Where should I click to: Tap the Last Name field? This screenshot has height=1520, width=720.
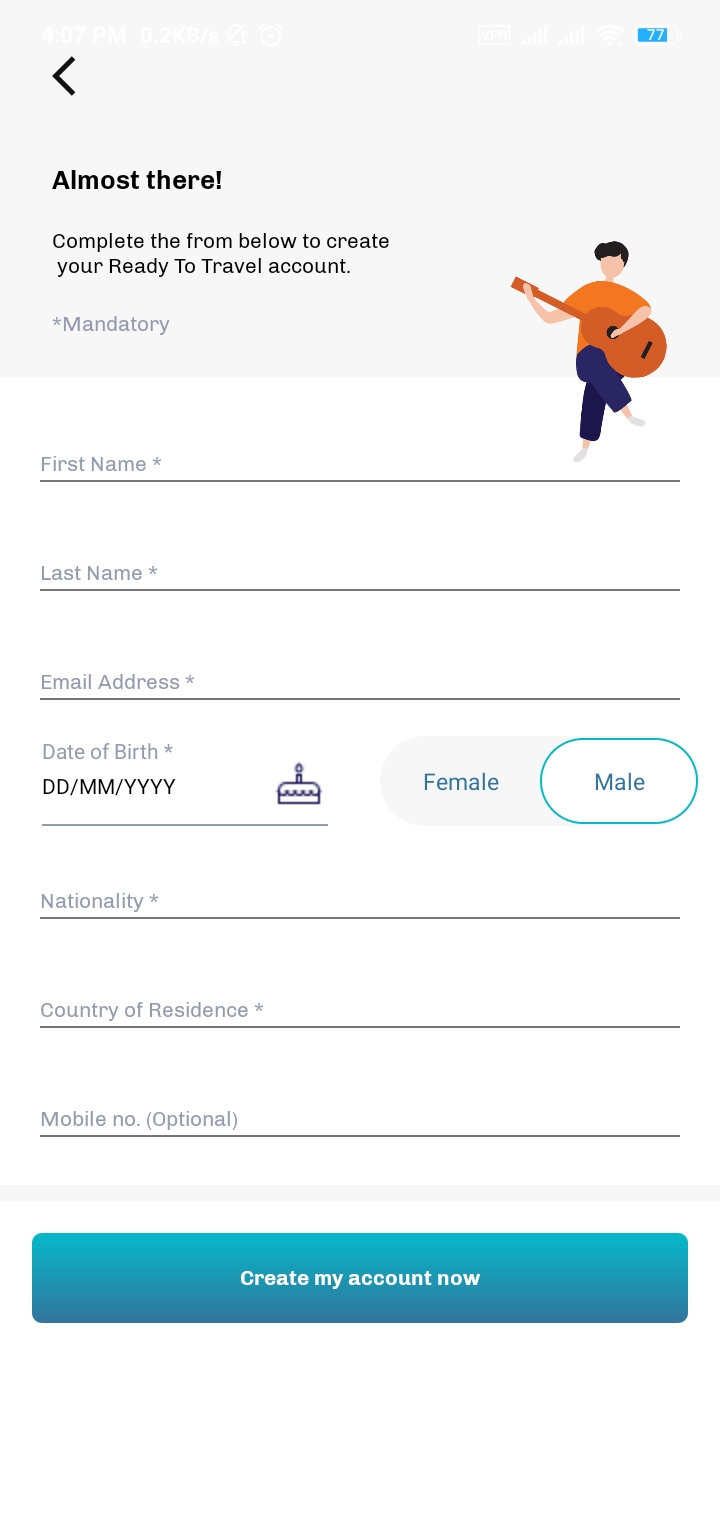[360, 573]
